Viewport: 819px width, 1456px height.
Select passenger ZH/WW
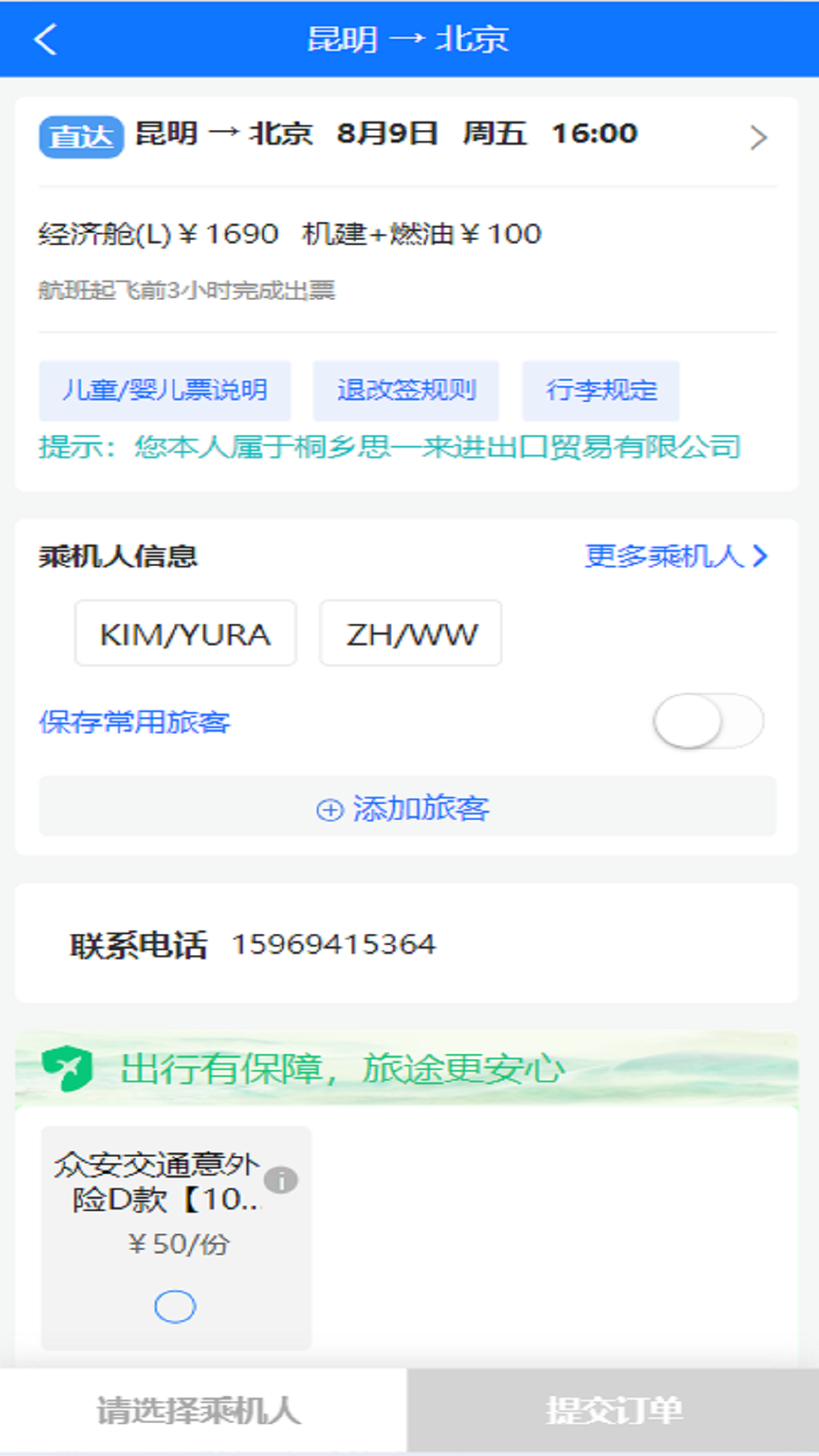[x=410, y=634]
